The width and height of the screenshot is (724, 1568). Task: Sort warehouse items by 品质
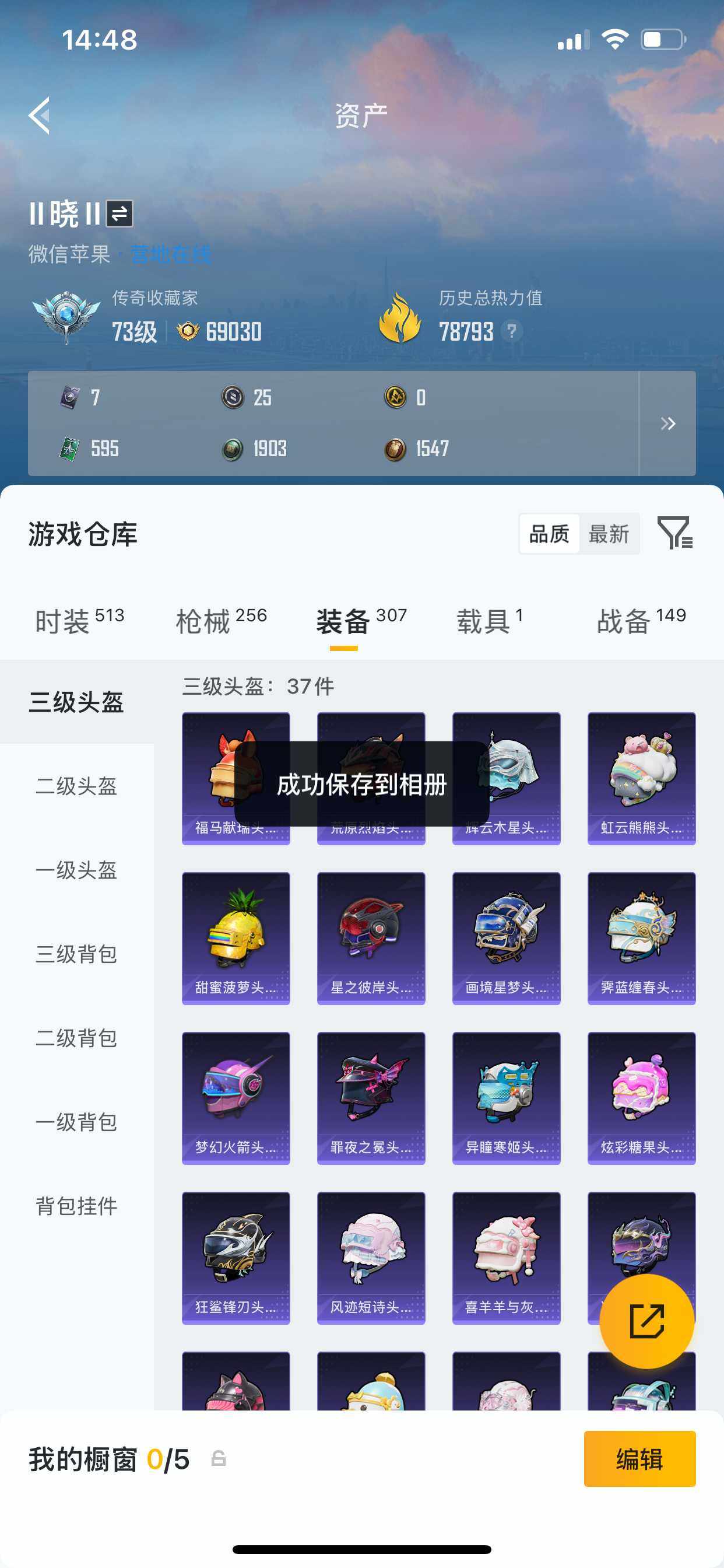548,533
